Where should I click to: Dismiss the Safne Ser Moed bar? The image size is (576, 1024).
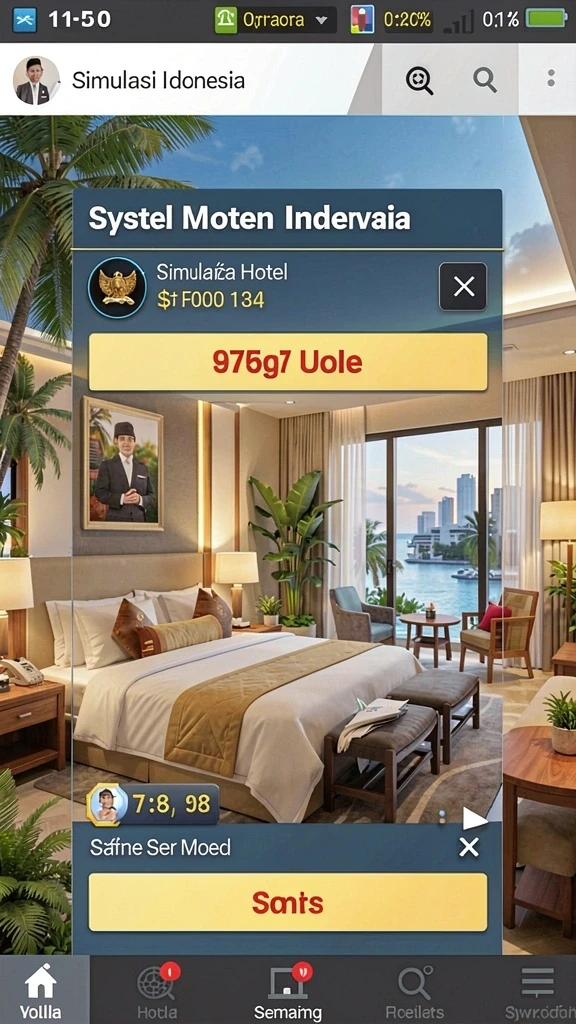point(468,848)
